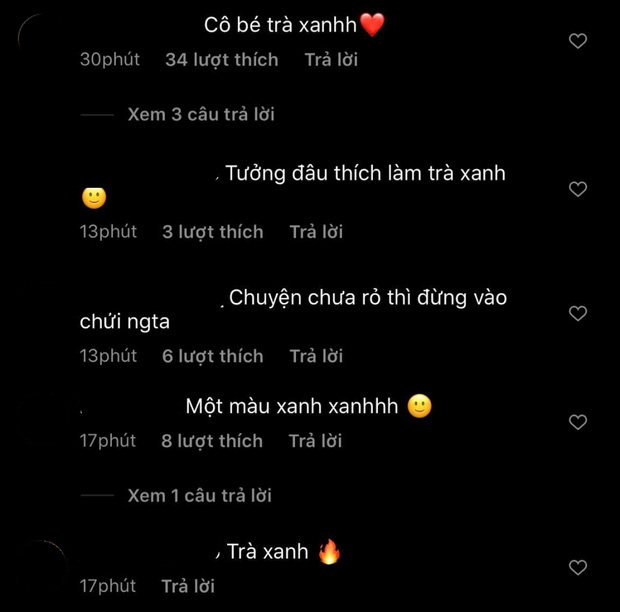
Task: Expand "Xem 1 câu trả lời" reply
Action: [x=199, y=495]
